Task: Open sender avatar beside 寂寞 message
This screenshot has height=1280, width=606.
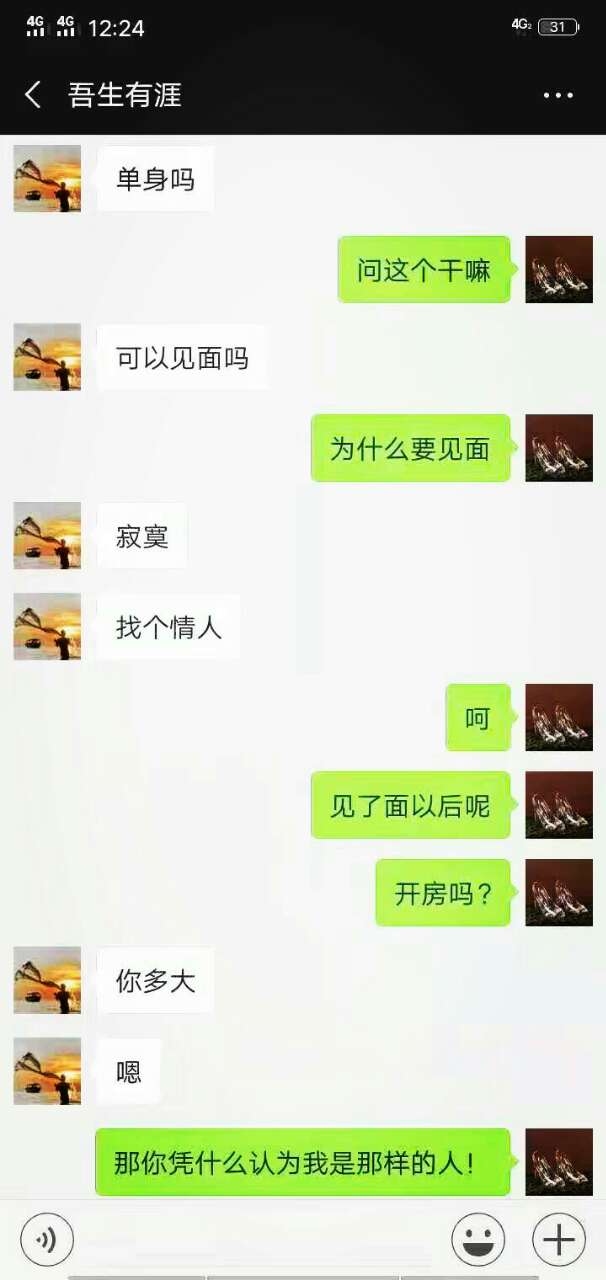Action: click(47, 536)
